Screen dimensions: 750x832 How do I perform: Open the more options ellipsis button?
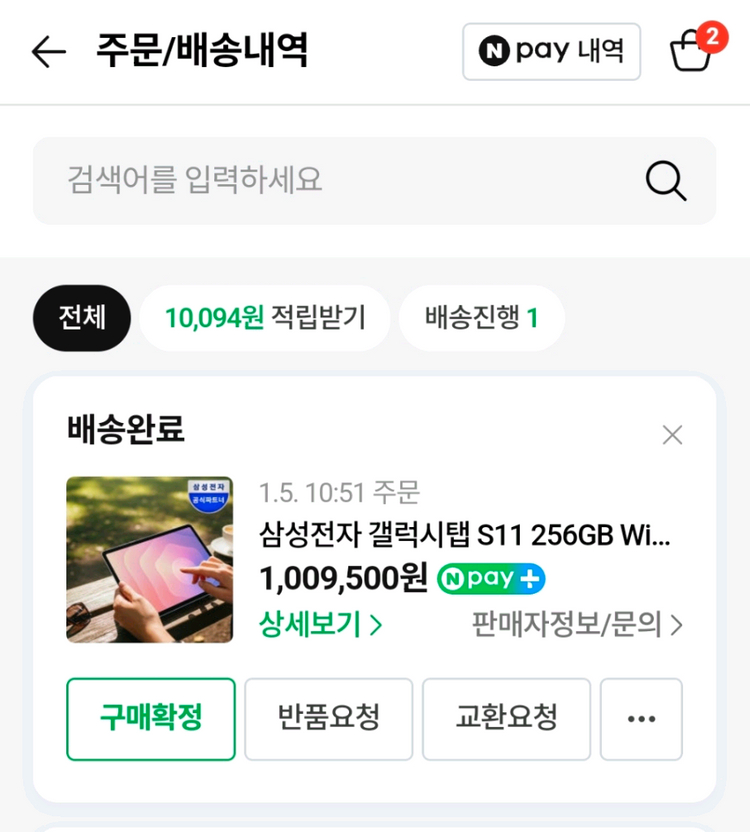tap(642, 719)
